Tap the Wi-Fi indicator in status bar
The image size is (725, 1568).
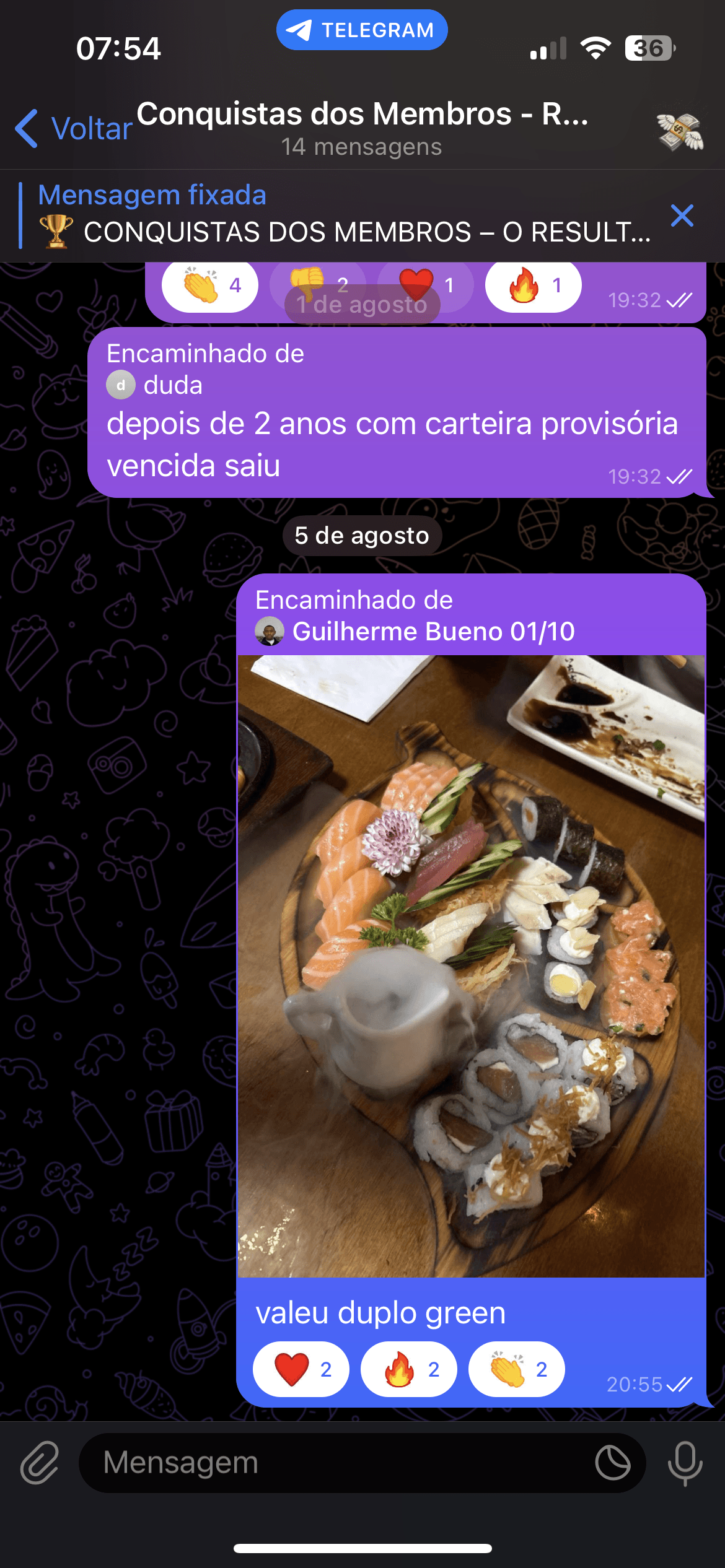pyautogui.click(x=596, y=46)
